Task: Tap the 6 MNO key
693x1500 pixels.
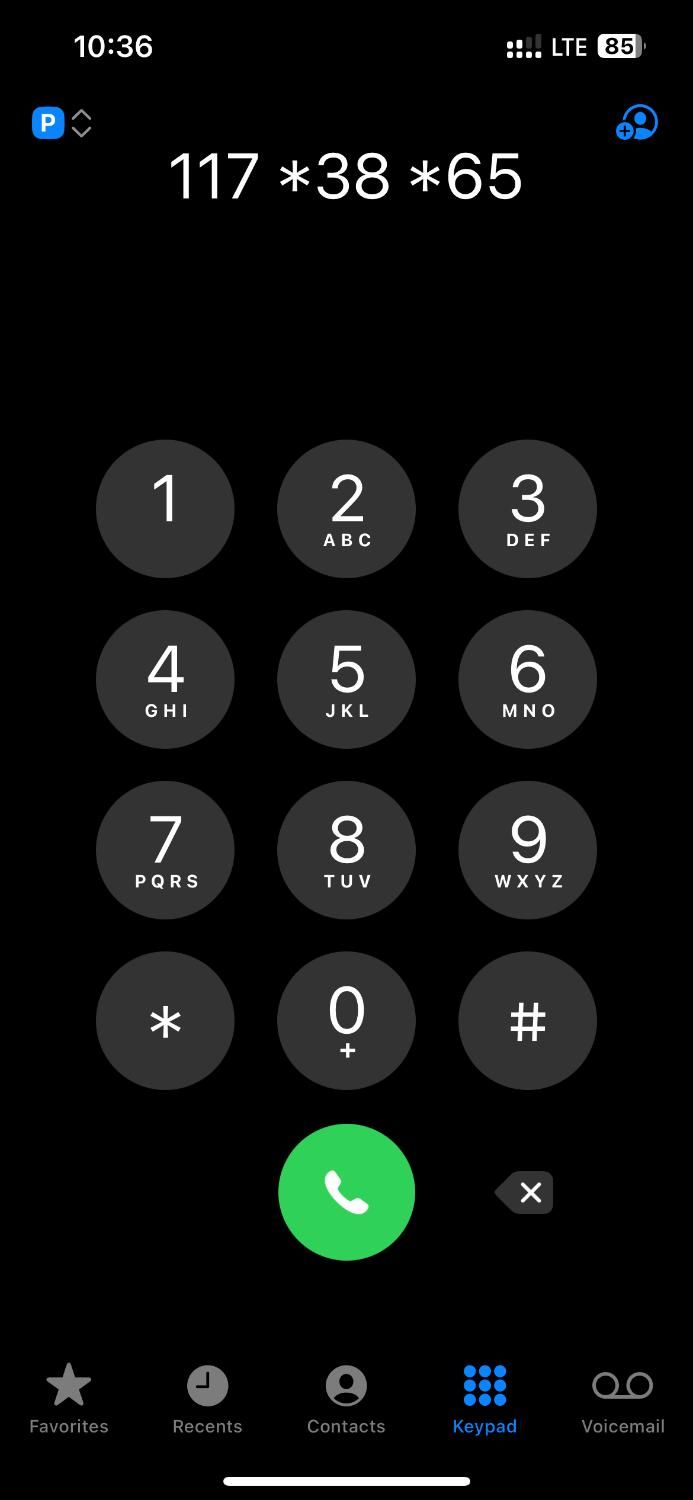Action: [527, 680]
